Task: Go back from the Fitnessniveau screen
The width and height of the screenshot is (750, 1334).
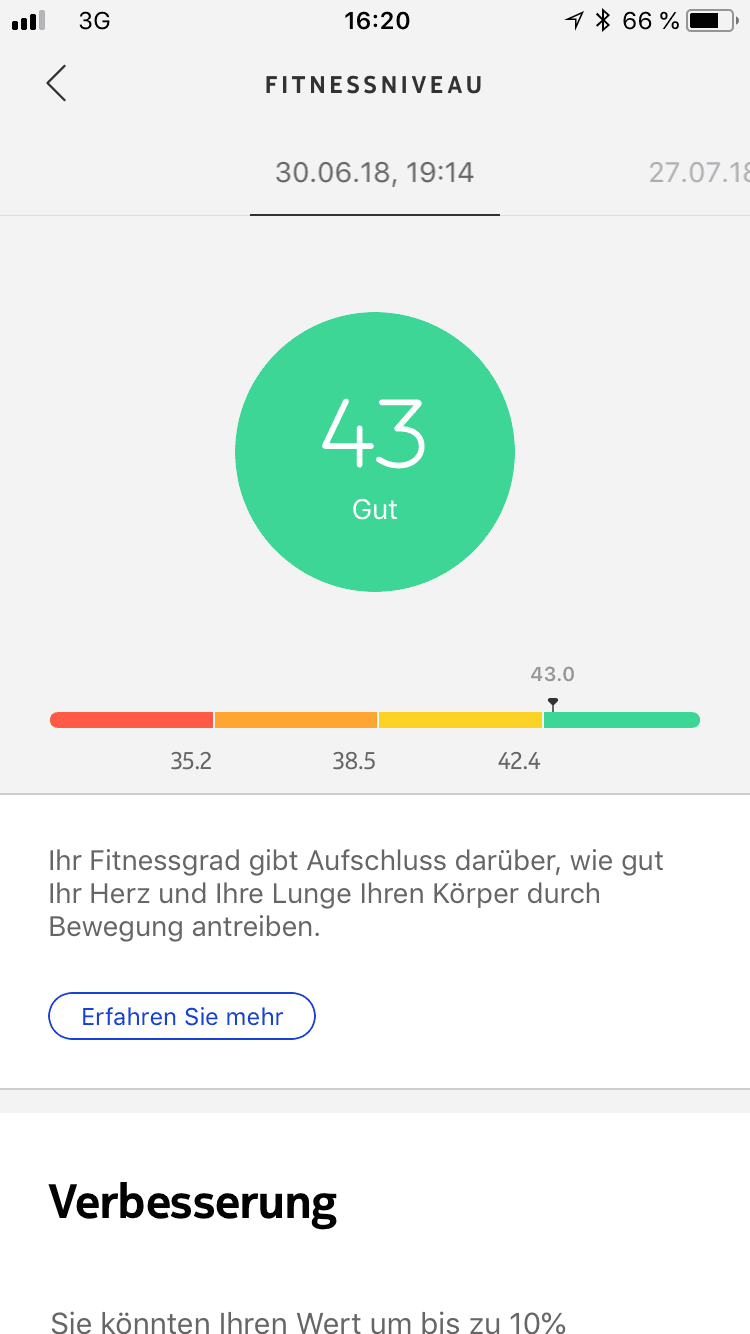Action: [57, 84]
